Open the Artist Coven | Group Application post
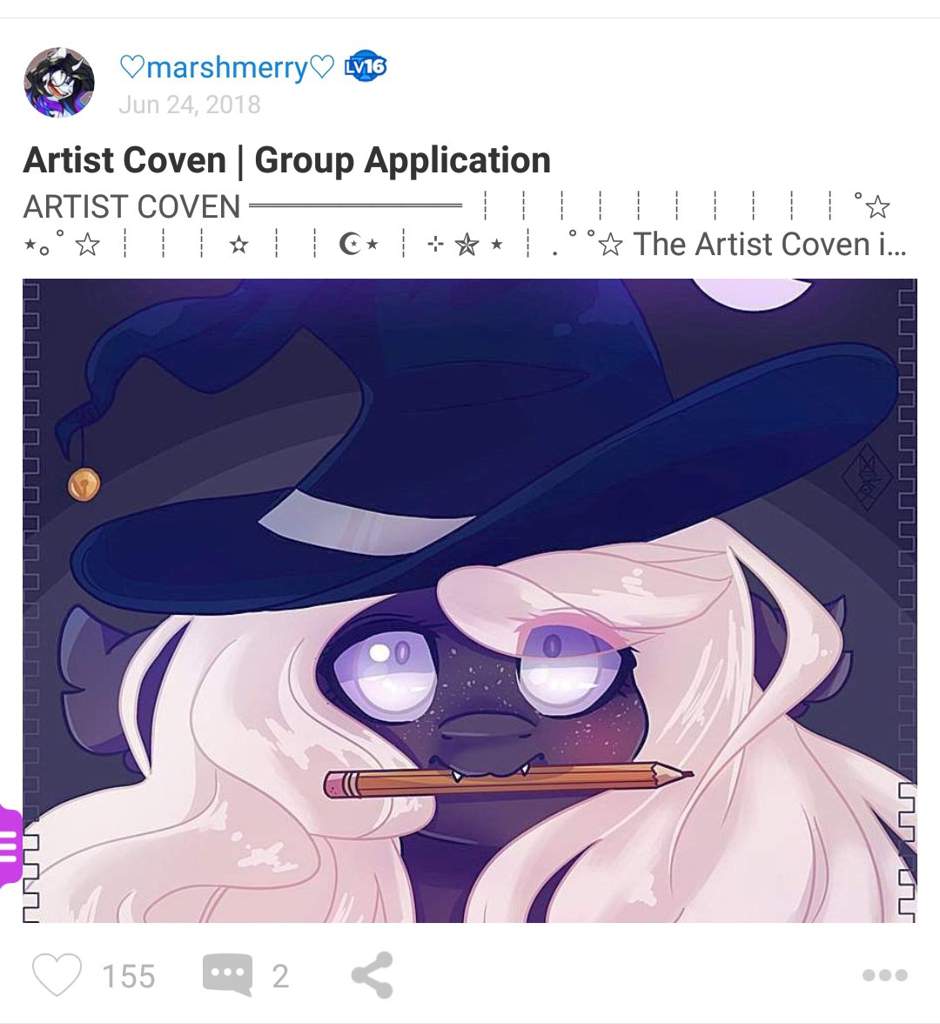The image size is (940, 1024). [286, 160]
